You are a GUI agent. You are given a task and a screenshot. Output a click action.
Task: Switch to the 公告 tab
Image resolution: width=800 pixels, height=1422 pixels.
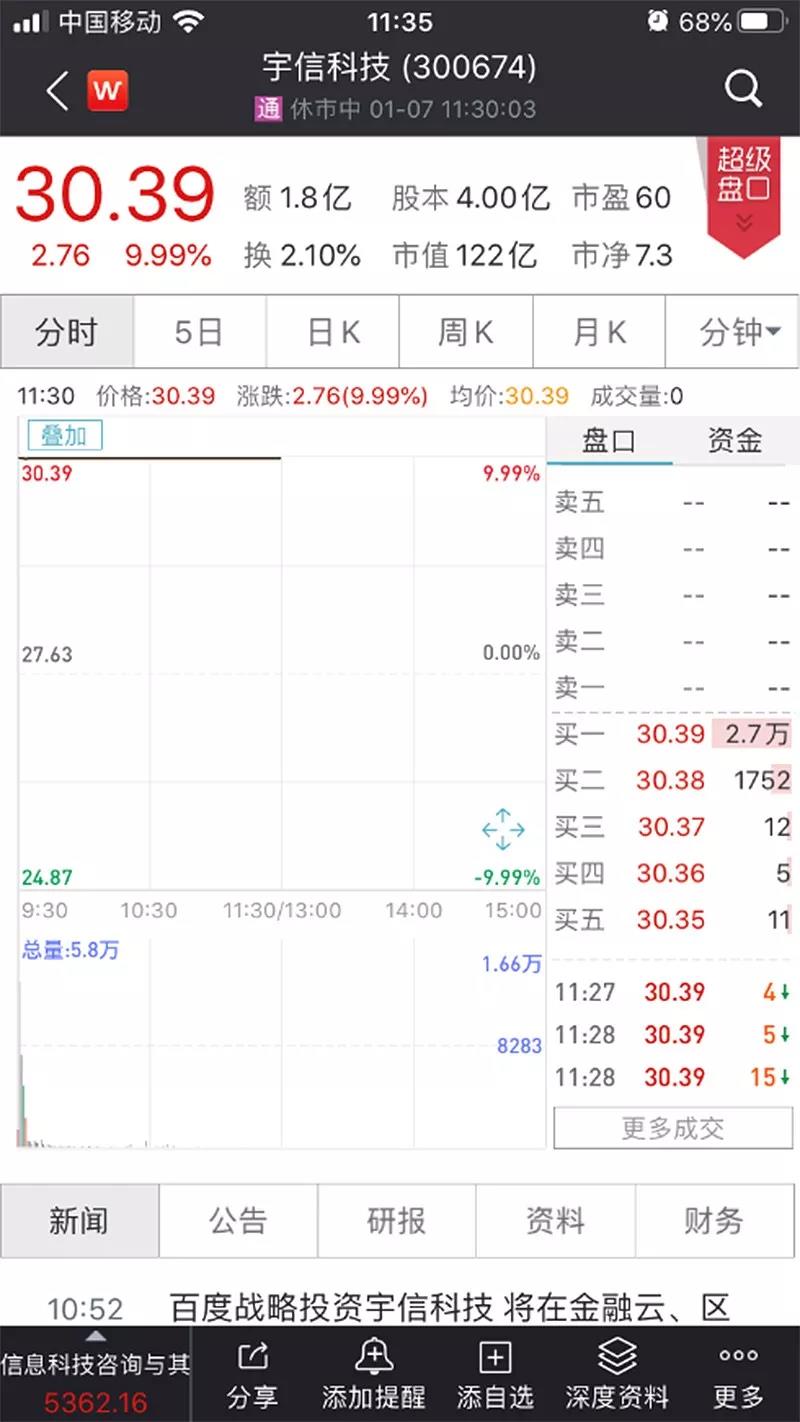click(x=238, y=1220)
